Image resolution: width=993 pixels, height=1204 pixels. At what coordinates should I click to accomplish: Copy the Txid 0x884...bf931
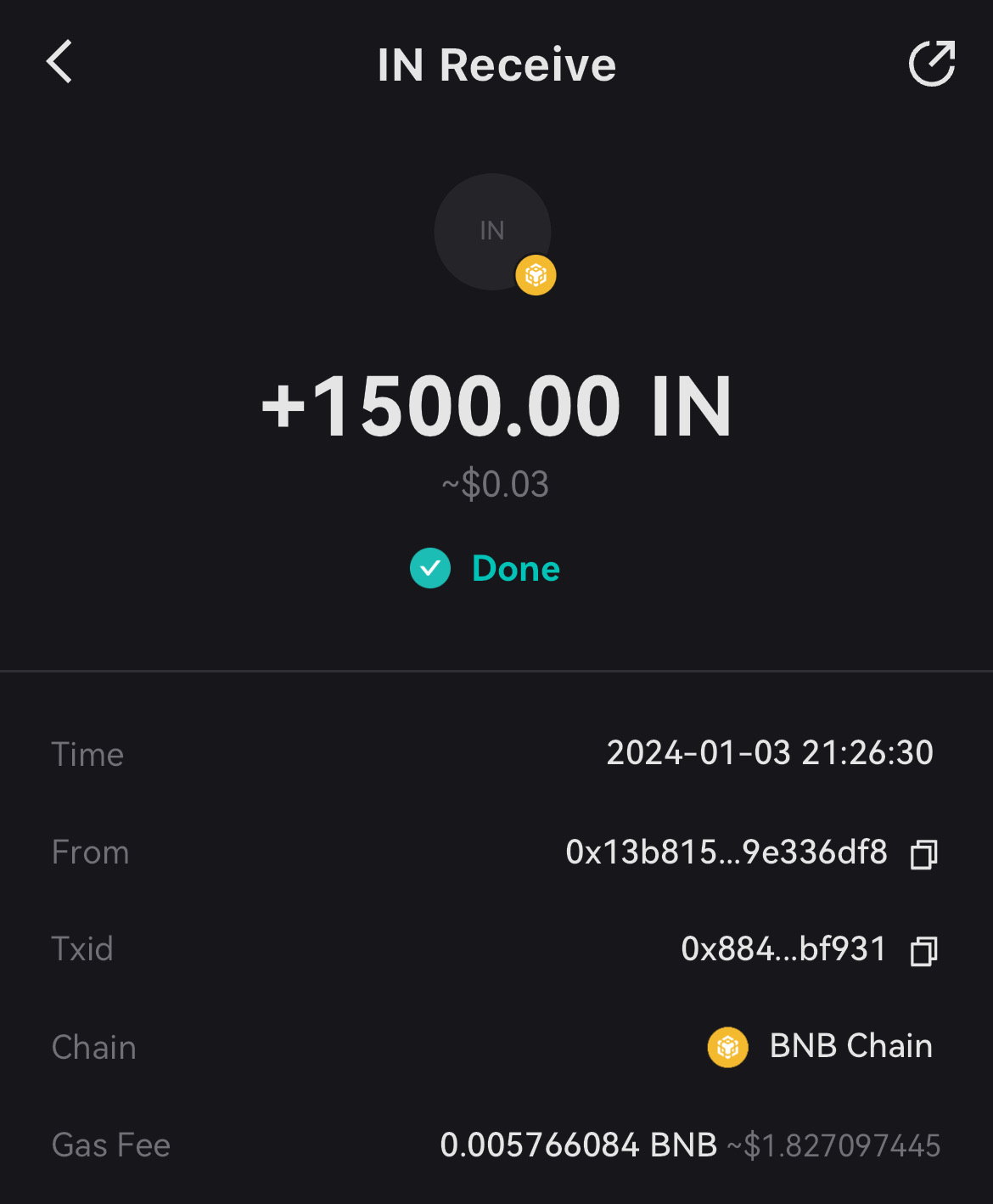tap(923, 950)
